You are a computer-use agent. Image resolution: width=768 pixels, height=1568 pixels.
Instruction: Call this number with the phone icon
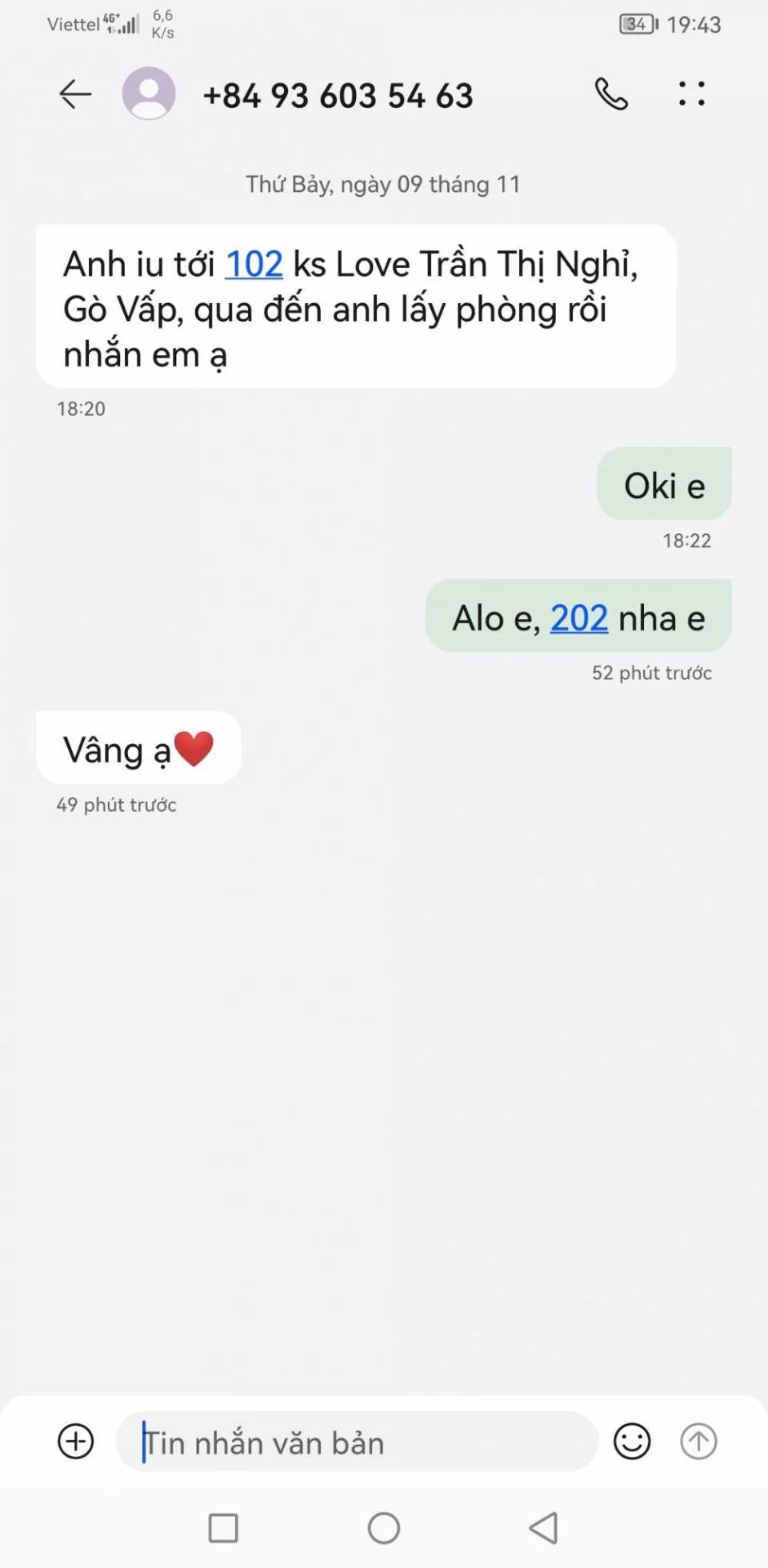click(x=611, y=94)
